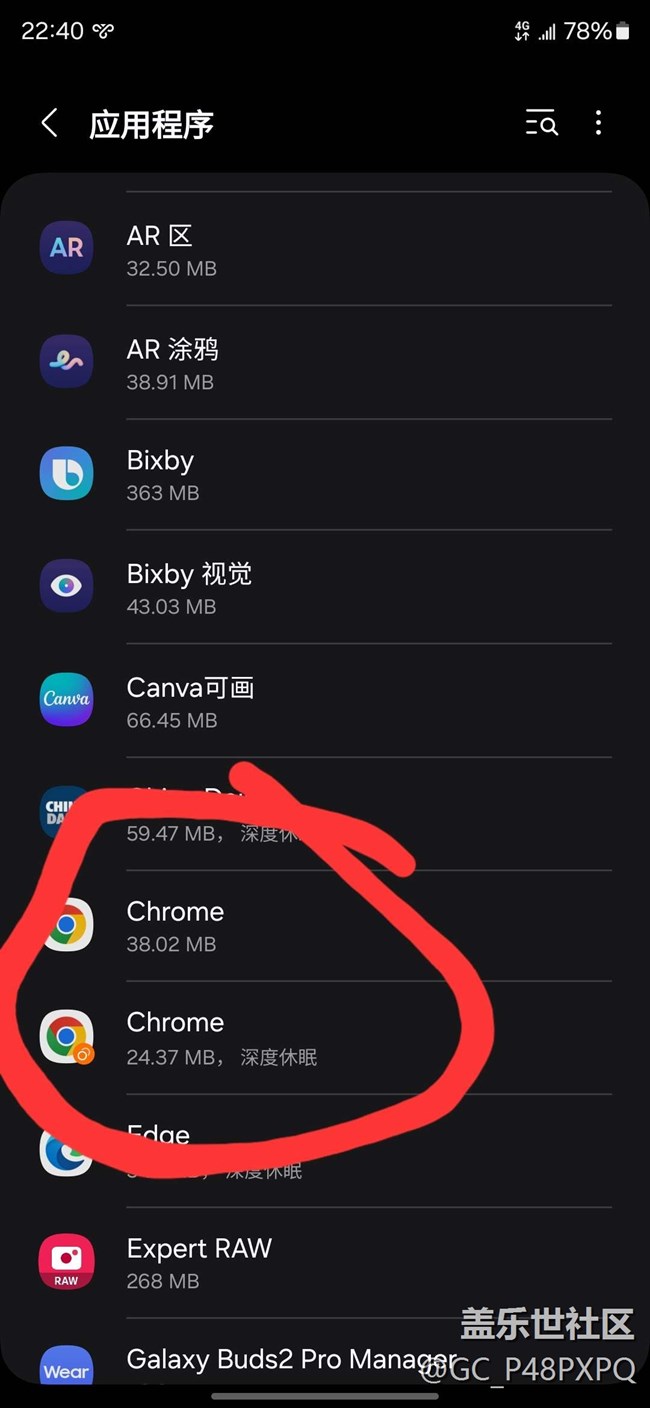
Task: Open Chrome with 38.02 MB
Action: [325, 925]
